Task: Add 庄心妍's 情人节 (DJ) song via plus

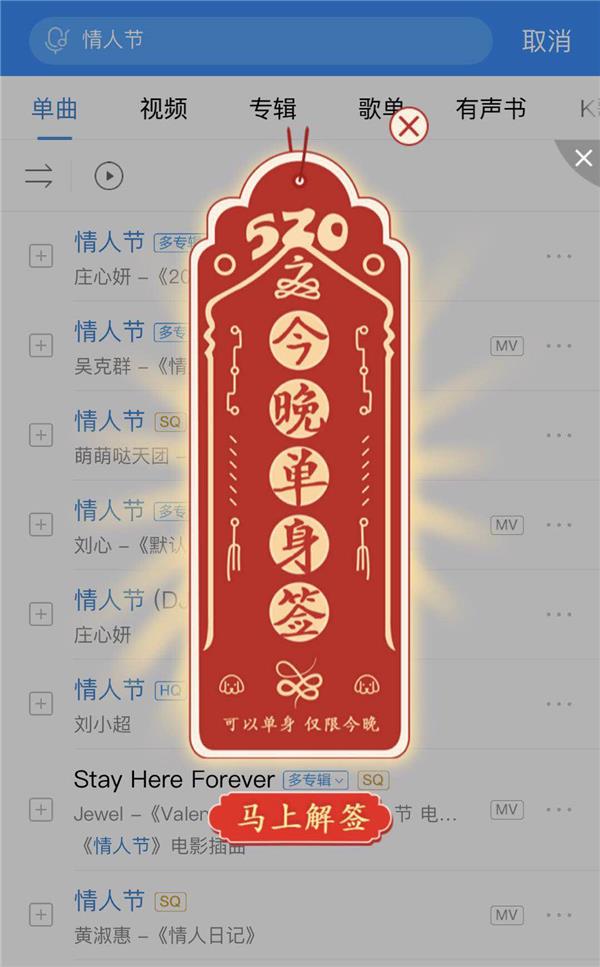Action: pos(40,613)
